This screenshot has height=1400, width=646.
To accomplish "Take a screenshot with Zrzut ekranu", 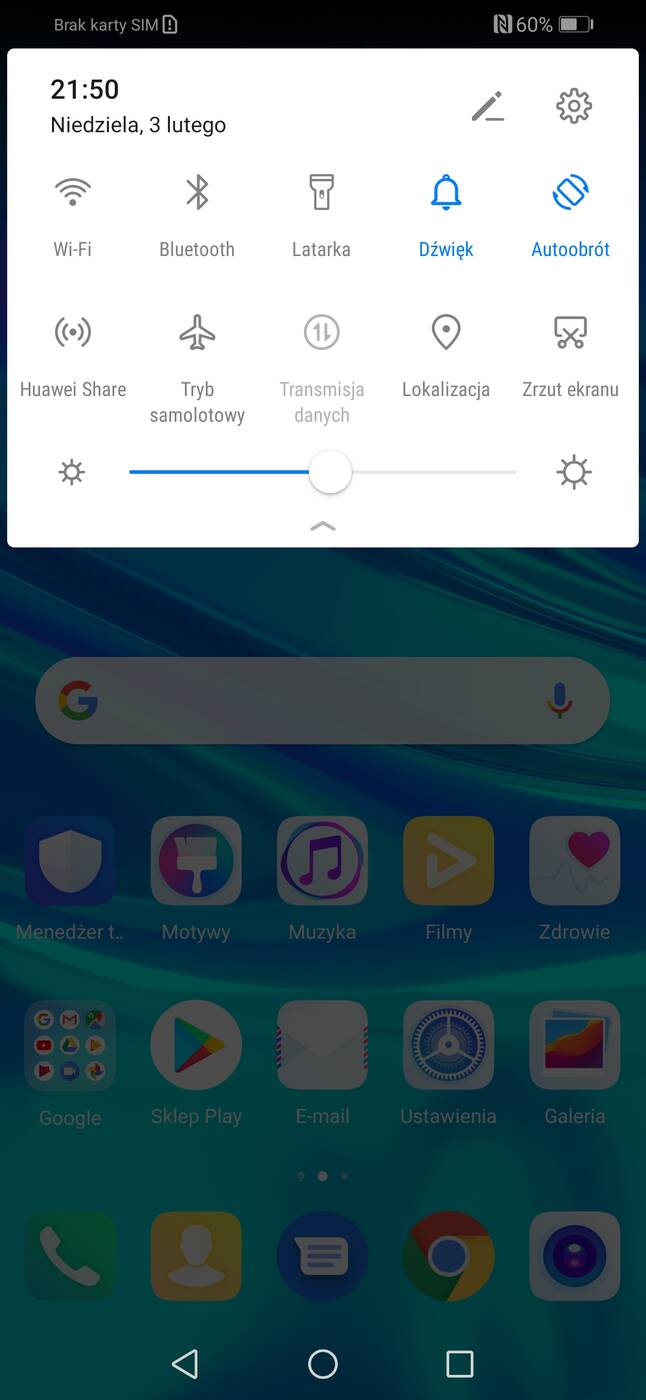I will tap(570, 332).
